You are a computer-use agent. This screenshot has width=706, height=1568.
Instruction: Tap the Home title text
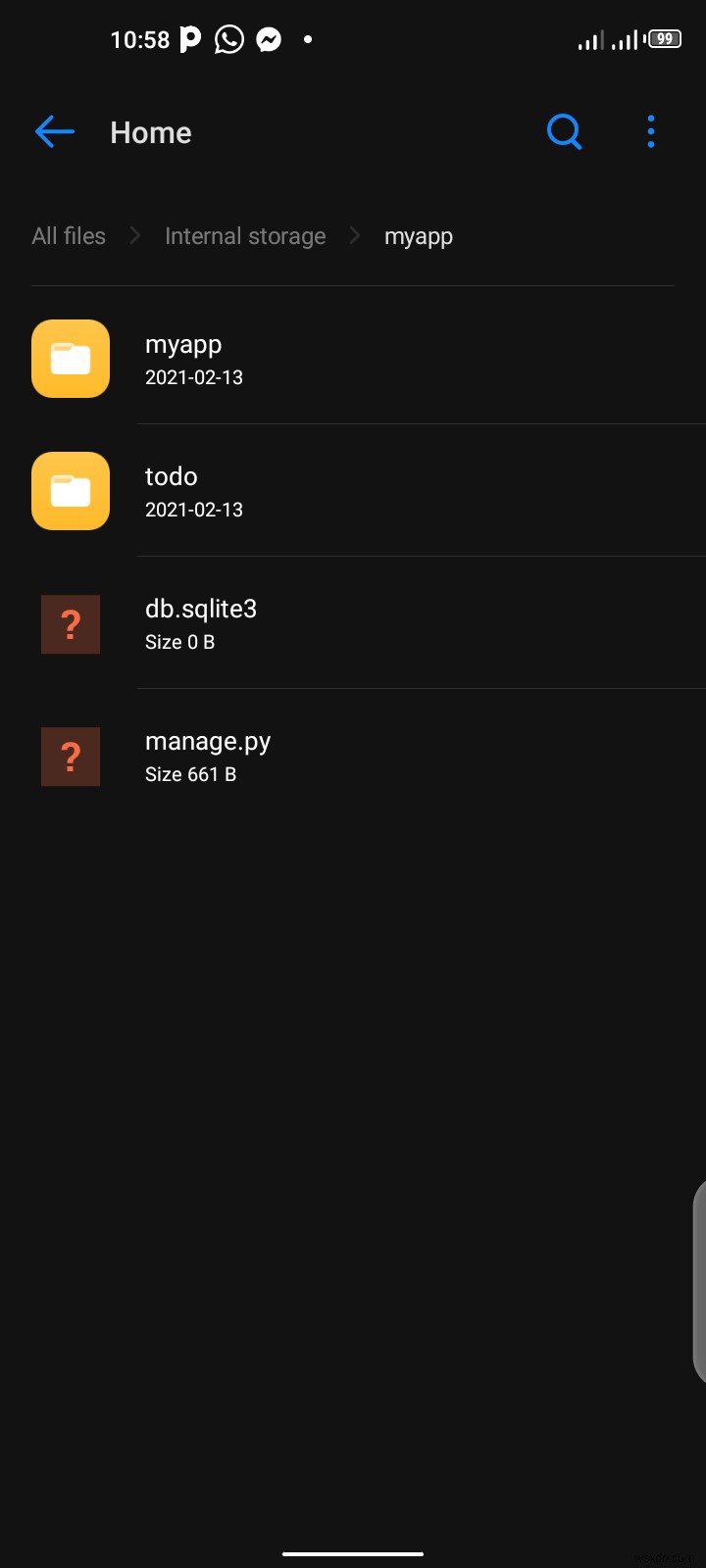click(150, 131)
